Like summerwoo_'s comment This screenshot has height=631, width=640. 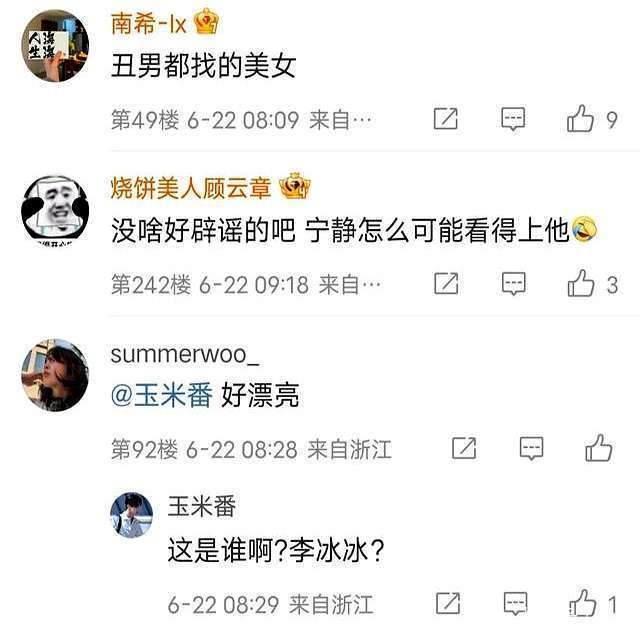[x=599, y=448]
